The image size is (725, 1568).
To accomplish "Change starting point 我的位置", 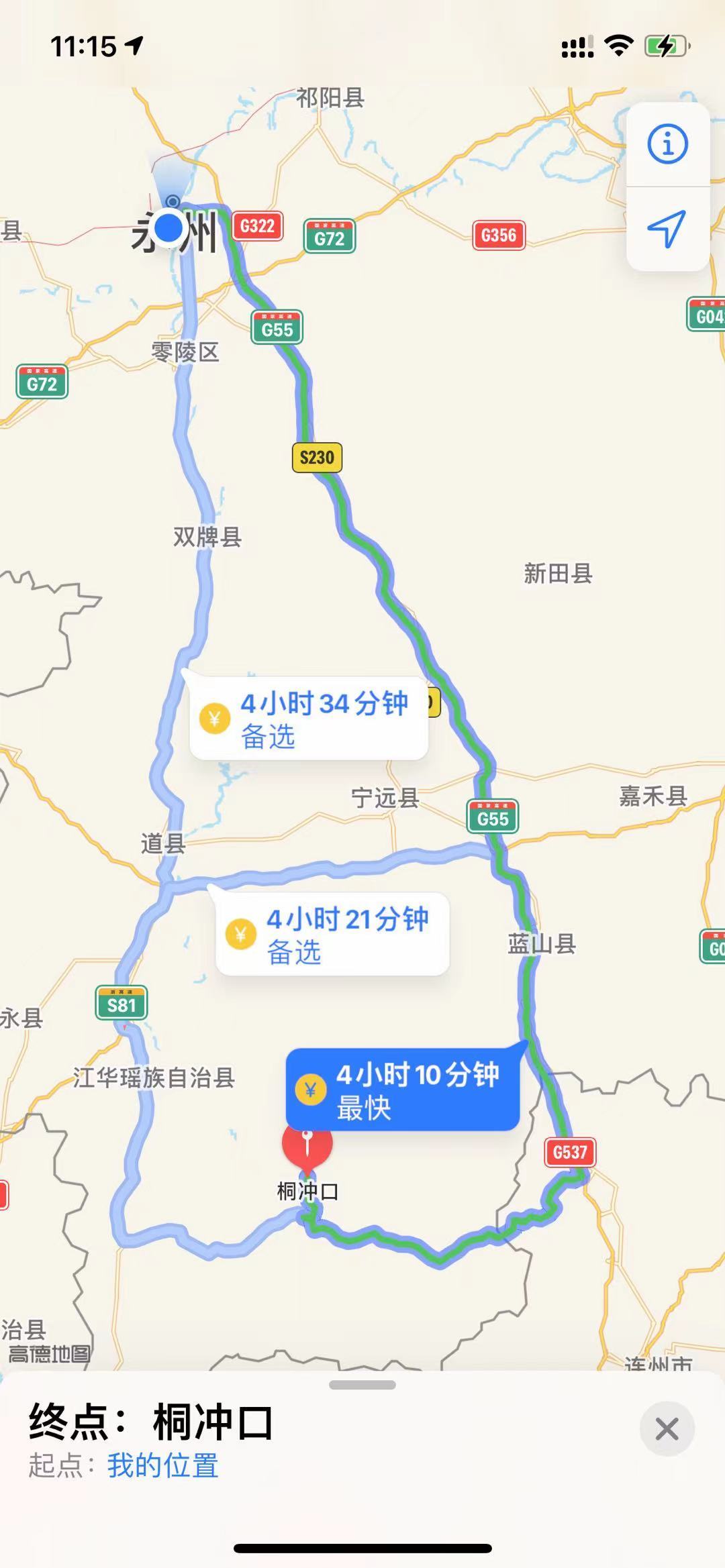I will pos(163,1465).
